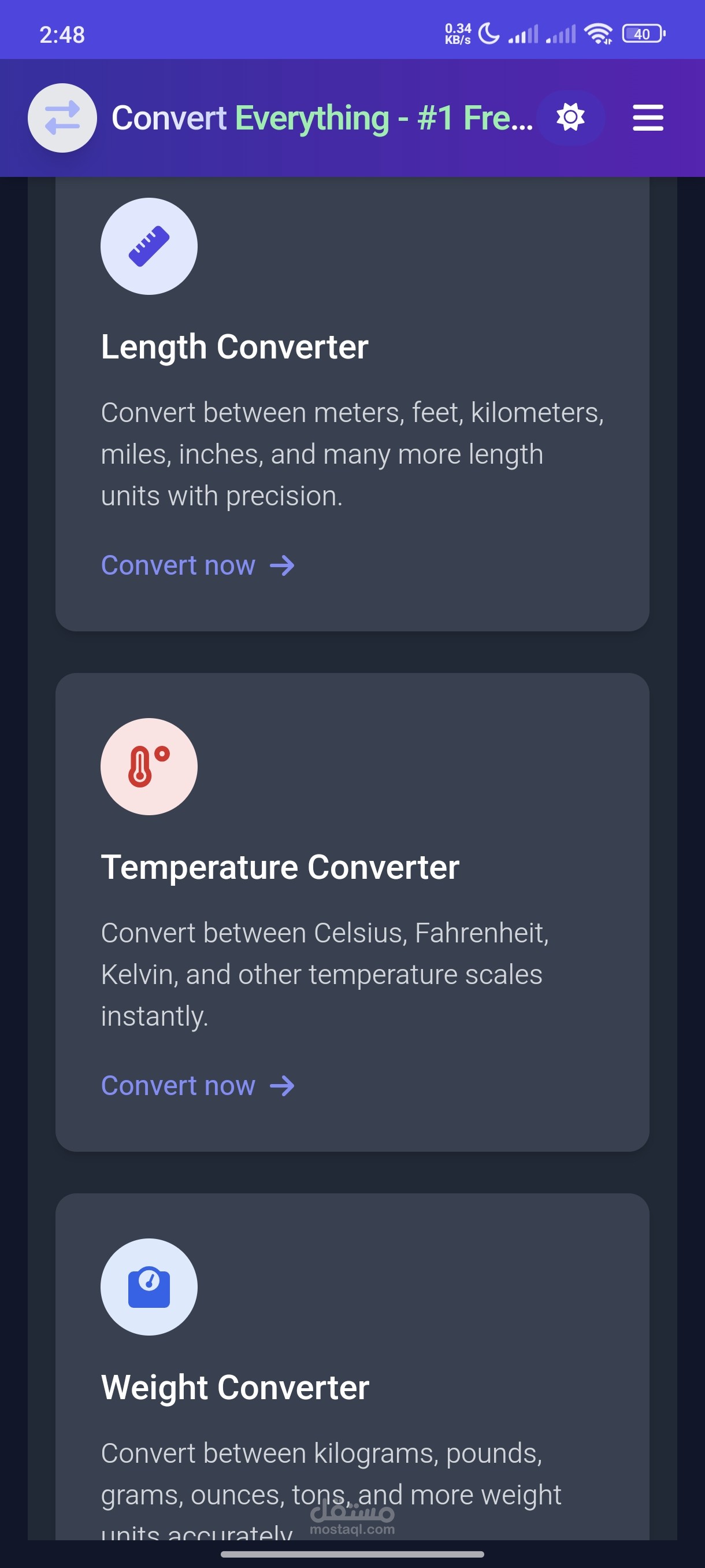Tap the Convert Everything logo icon
705x1568 pixels.
coord(62,117)
